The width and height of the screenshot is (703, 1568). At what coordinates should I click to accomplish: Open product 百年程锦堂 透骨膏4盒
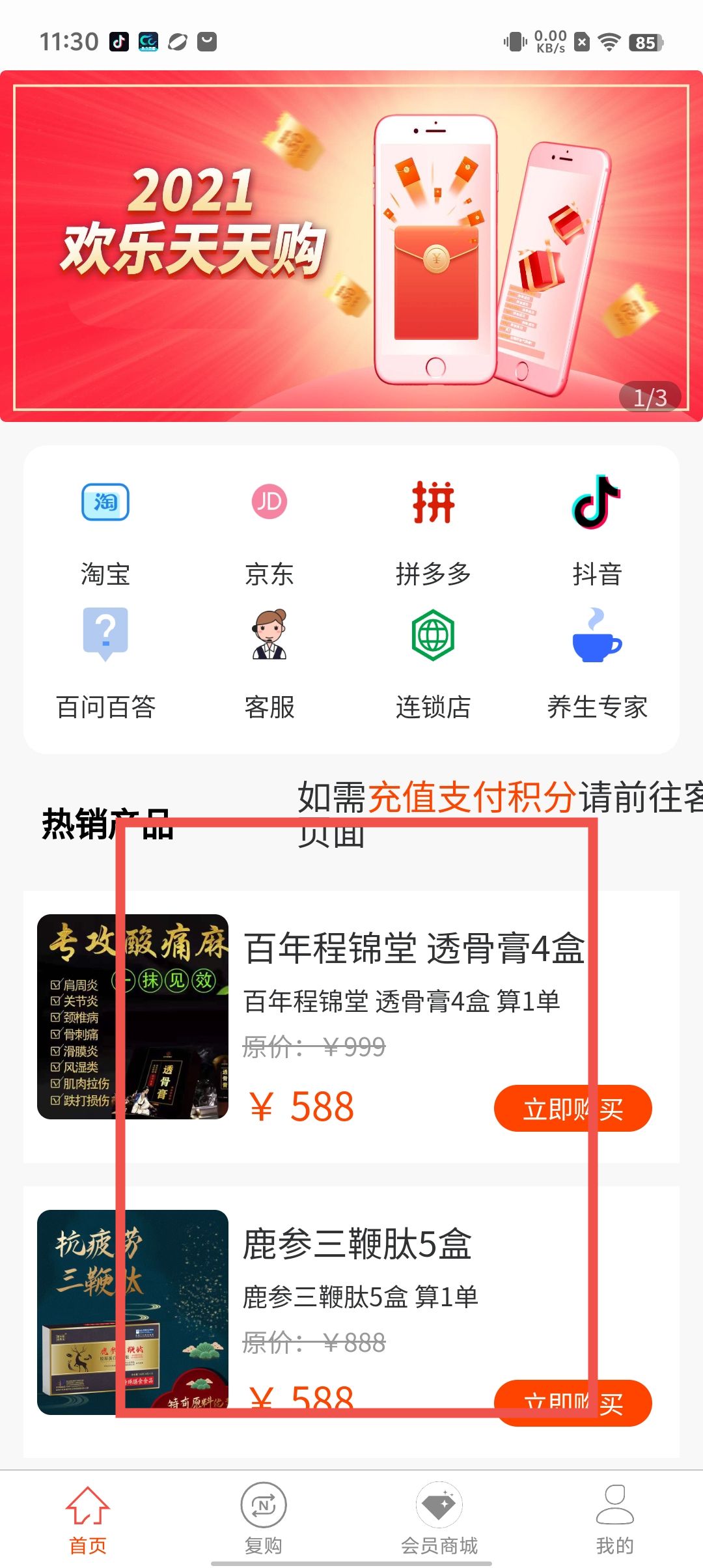[414, 948]
